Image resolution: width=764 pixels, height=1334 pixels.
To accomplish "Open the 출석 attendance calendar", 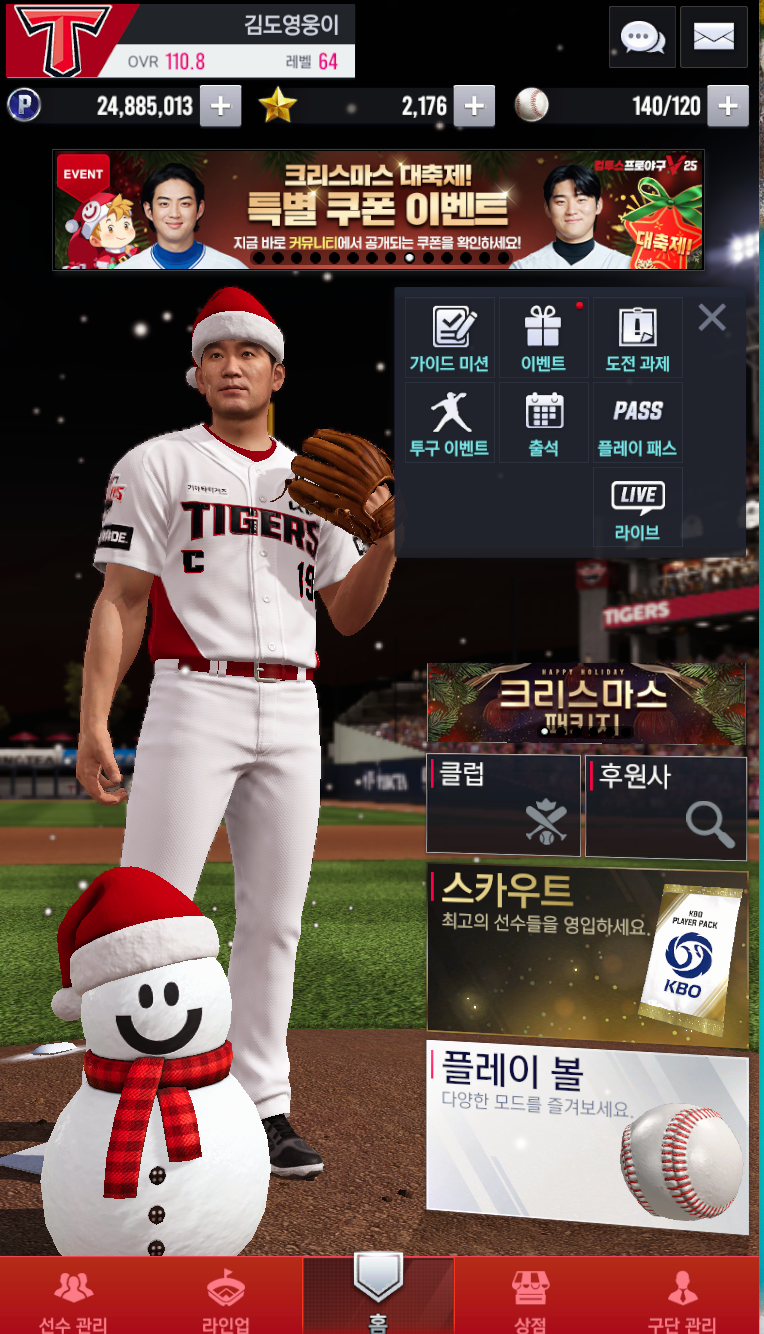I will (x=543, y=423).
